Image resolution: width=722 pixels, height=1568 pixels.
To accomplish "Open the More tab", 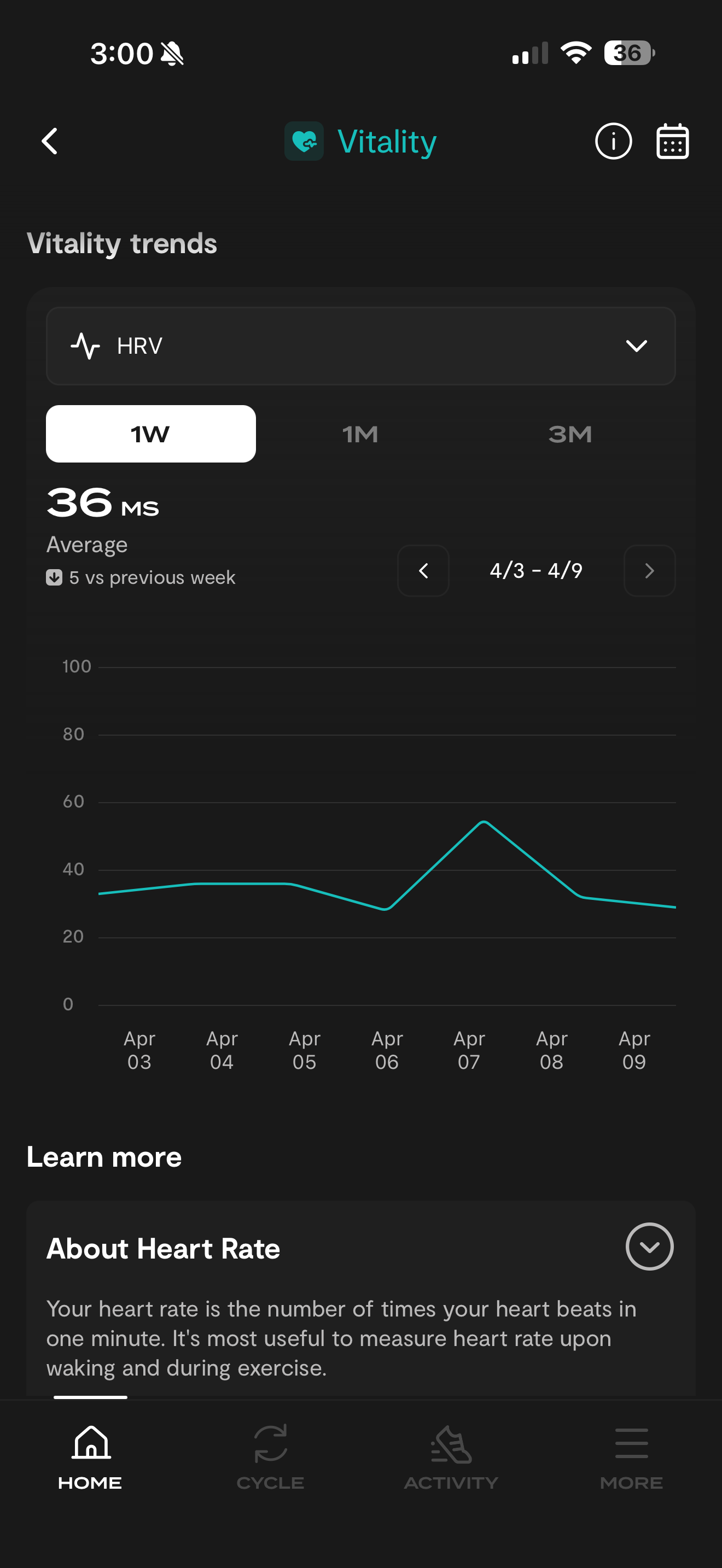I will (x=631, y=1456).
